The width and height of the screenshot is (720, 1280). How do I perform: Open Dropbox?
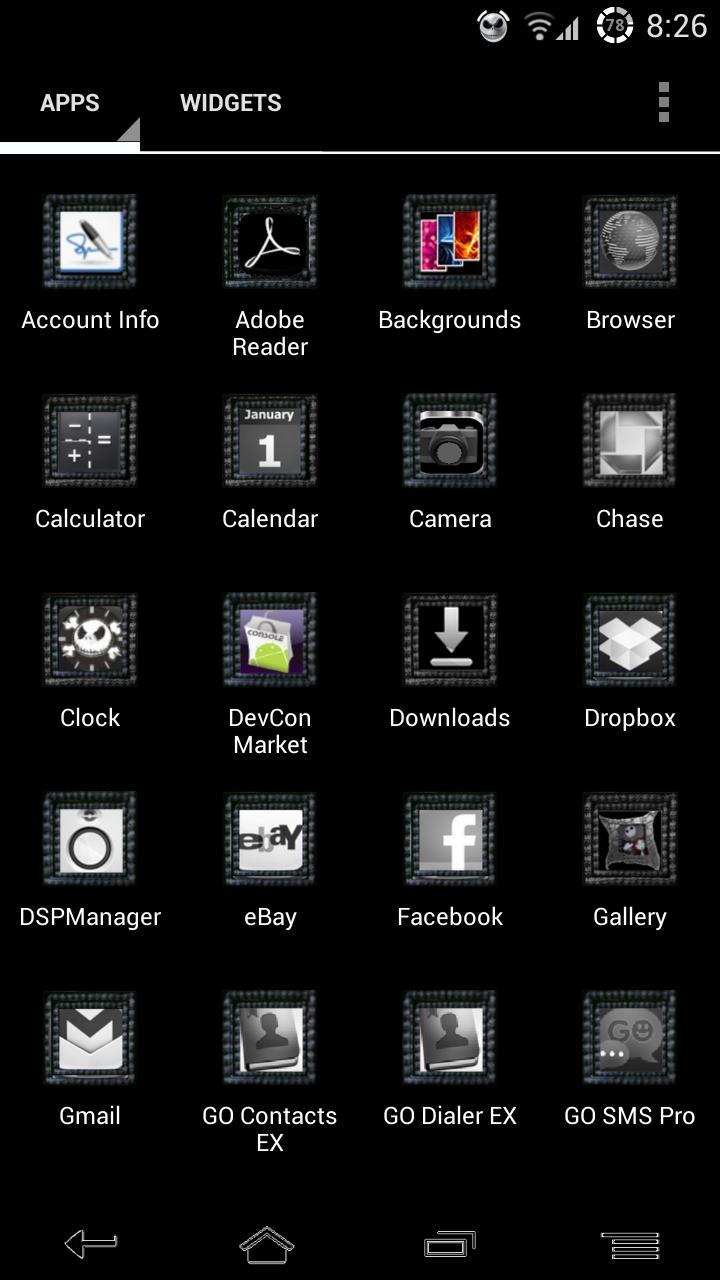(628, 639)
